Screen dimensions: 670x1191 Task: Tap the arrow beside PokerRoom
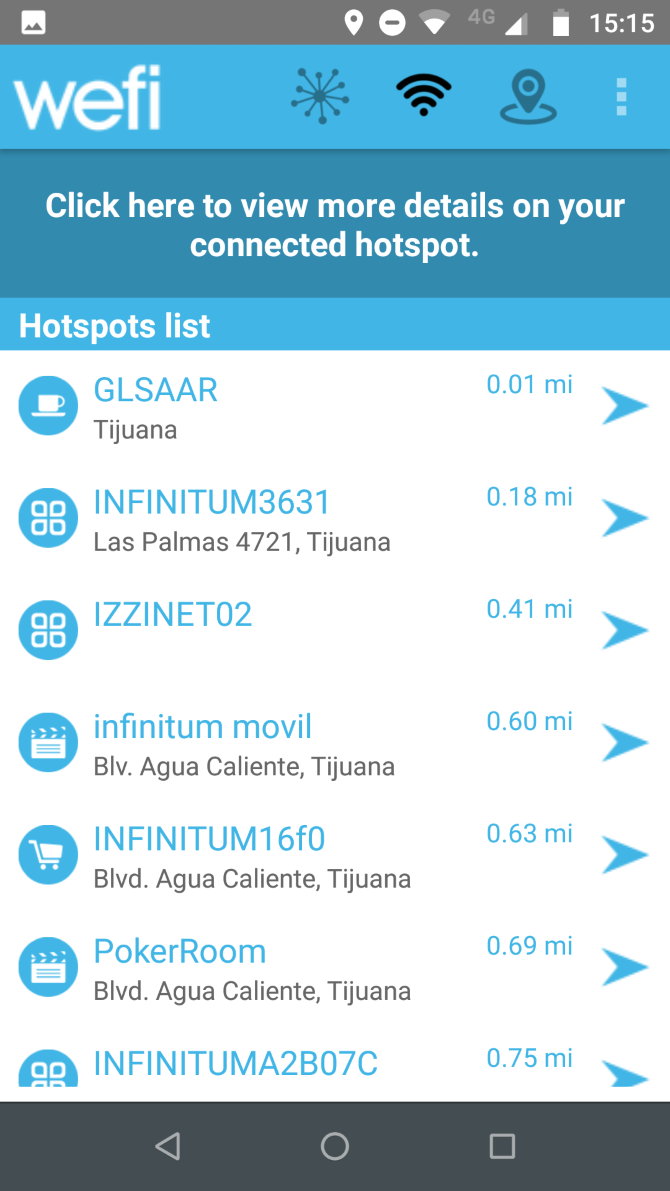[625, 966]
